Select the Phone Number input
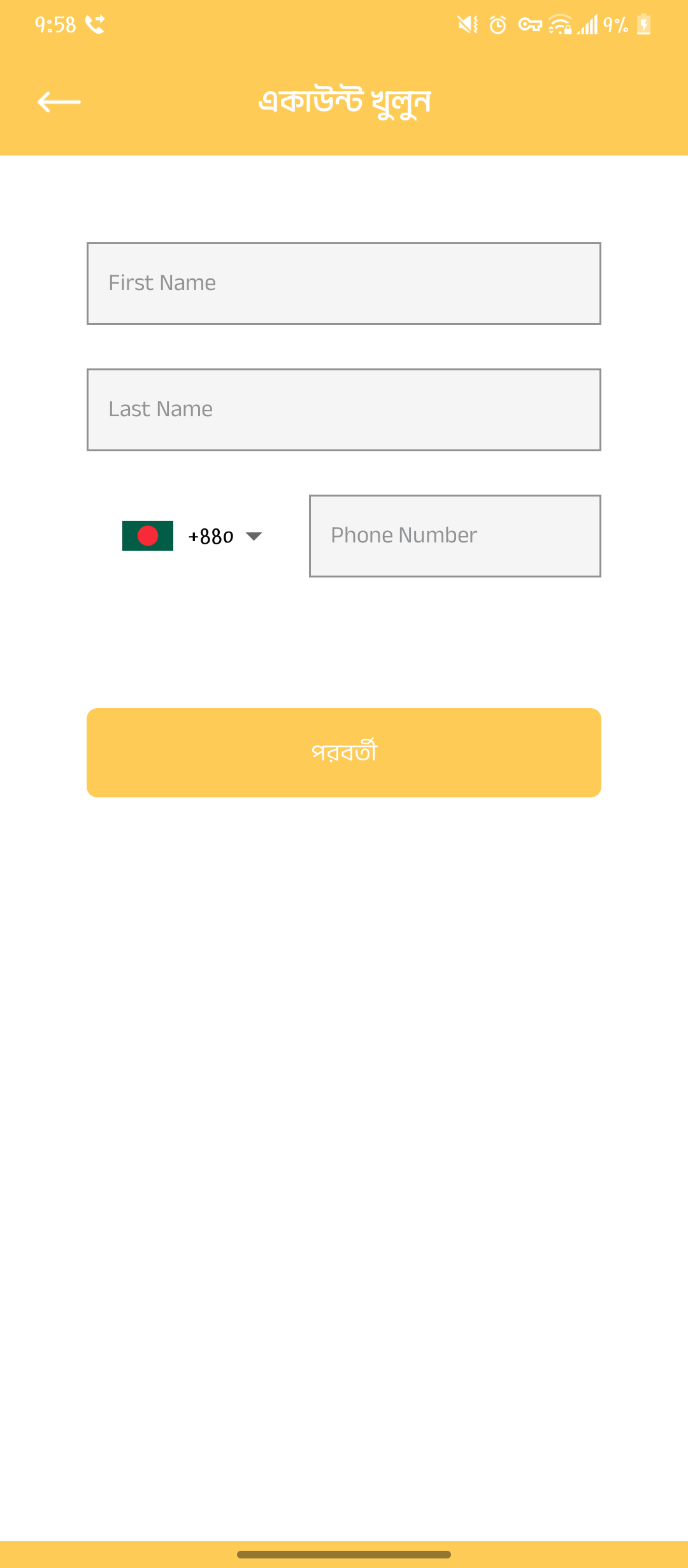688x1568 pixels. (x=455, y=536)
